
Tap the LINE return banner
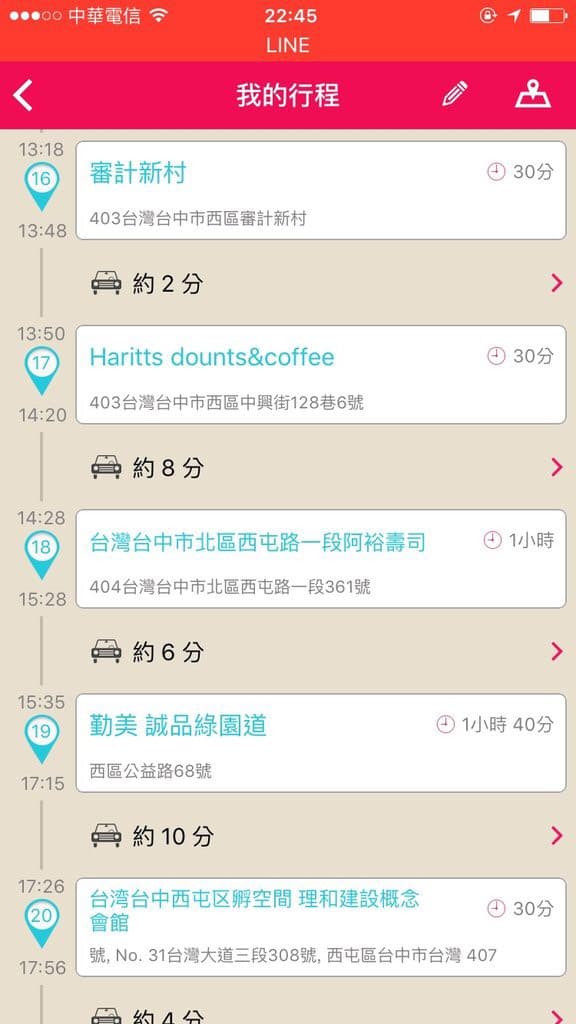click(x=288, y=45)
